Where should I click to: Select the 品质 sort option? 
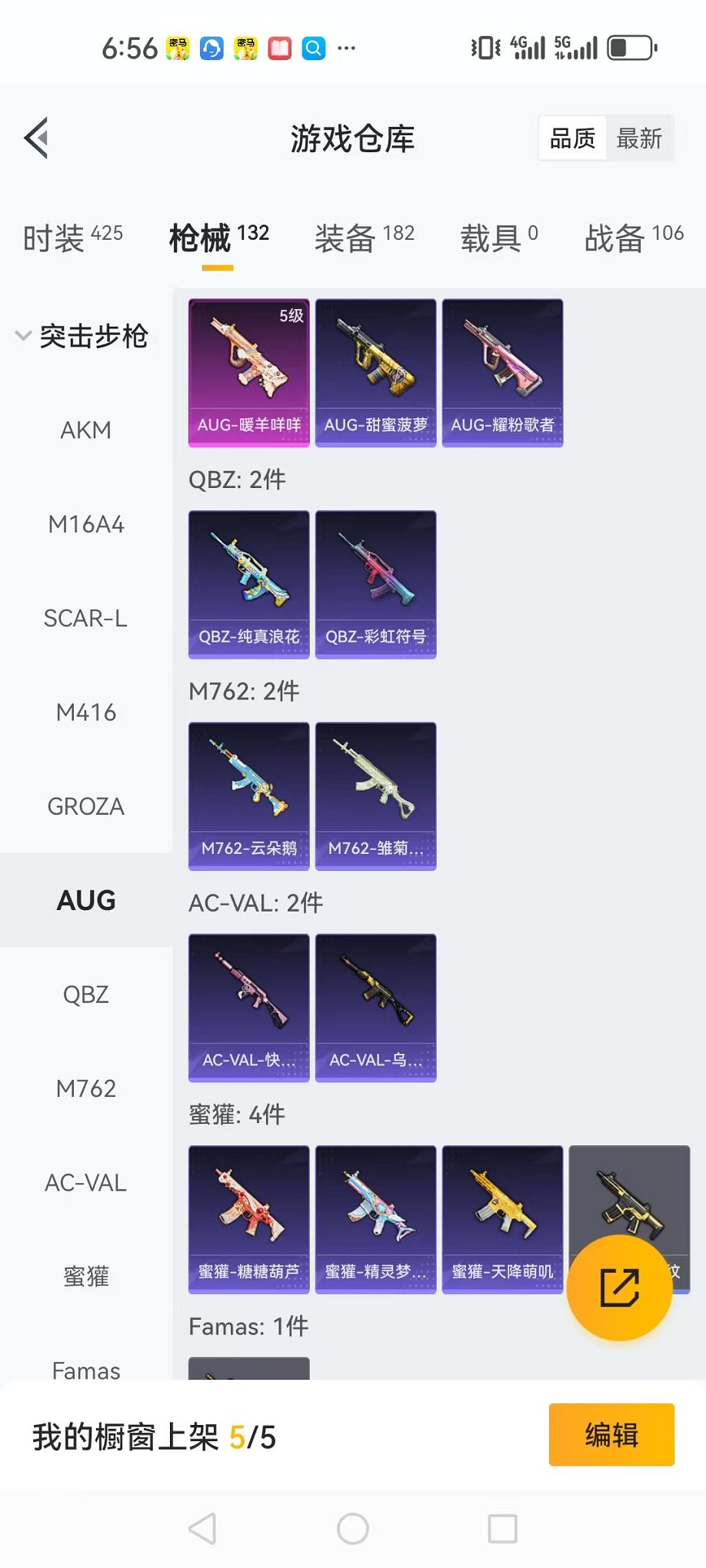(573, 138)
